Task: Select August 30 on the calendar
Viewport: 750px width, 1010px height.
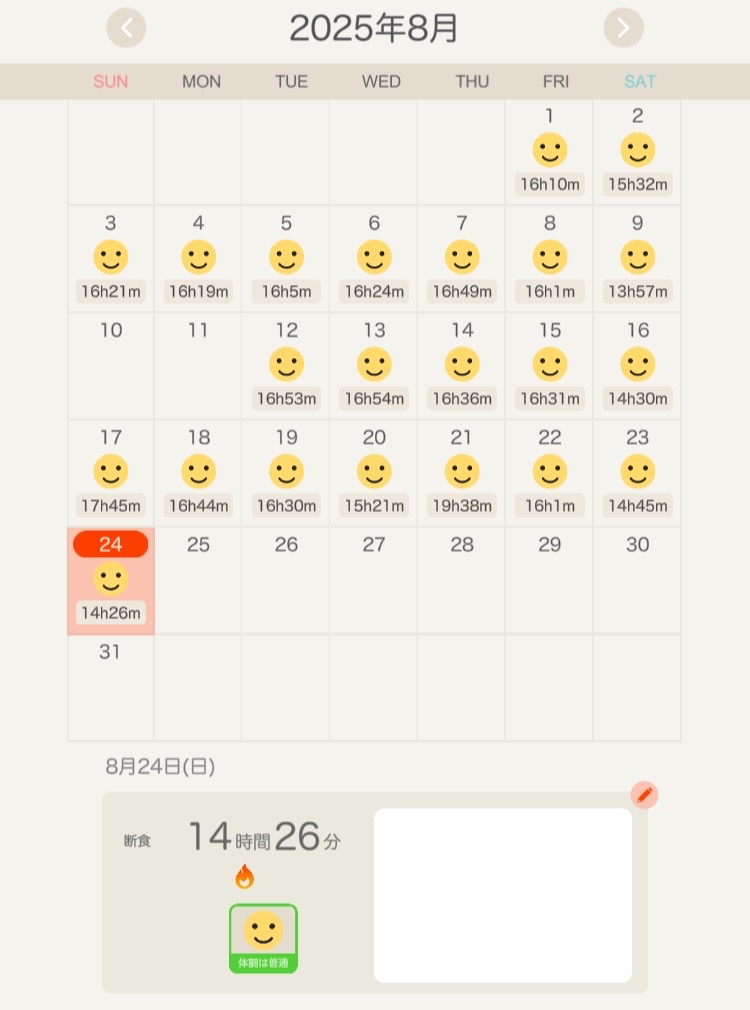Action: [637, 581]
